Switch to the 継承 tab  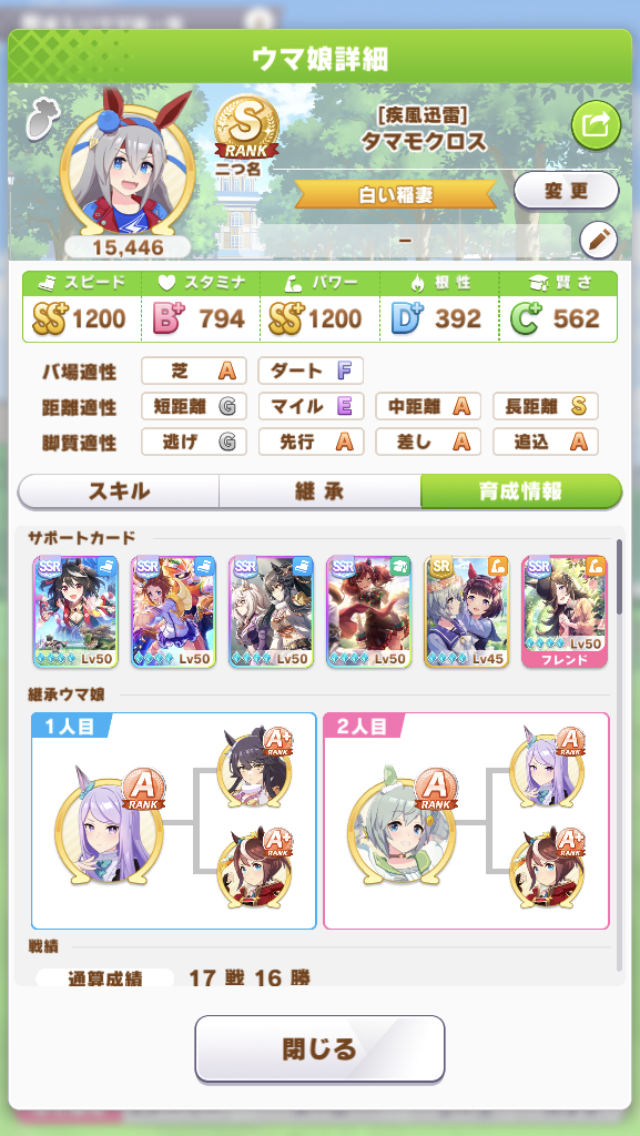[320, 491]
